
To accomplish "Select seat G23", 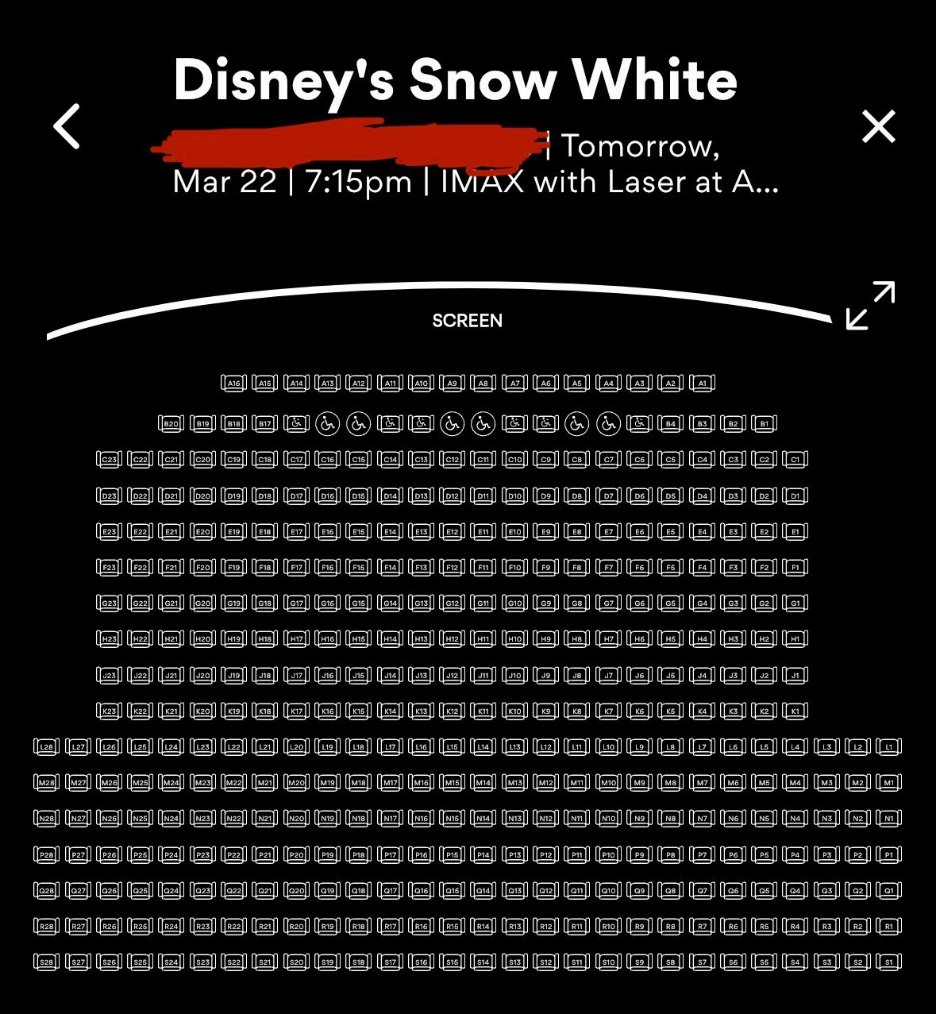I will click(x=109, y=604).
